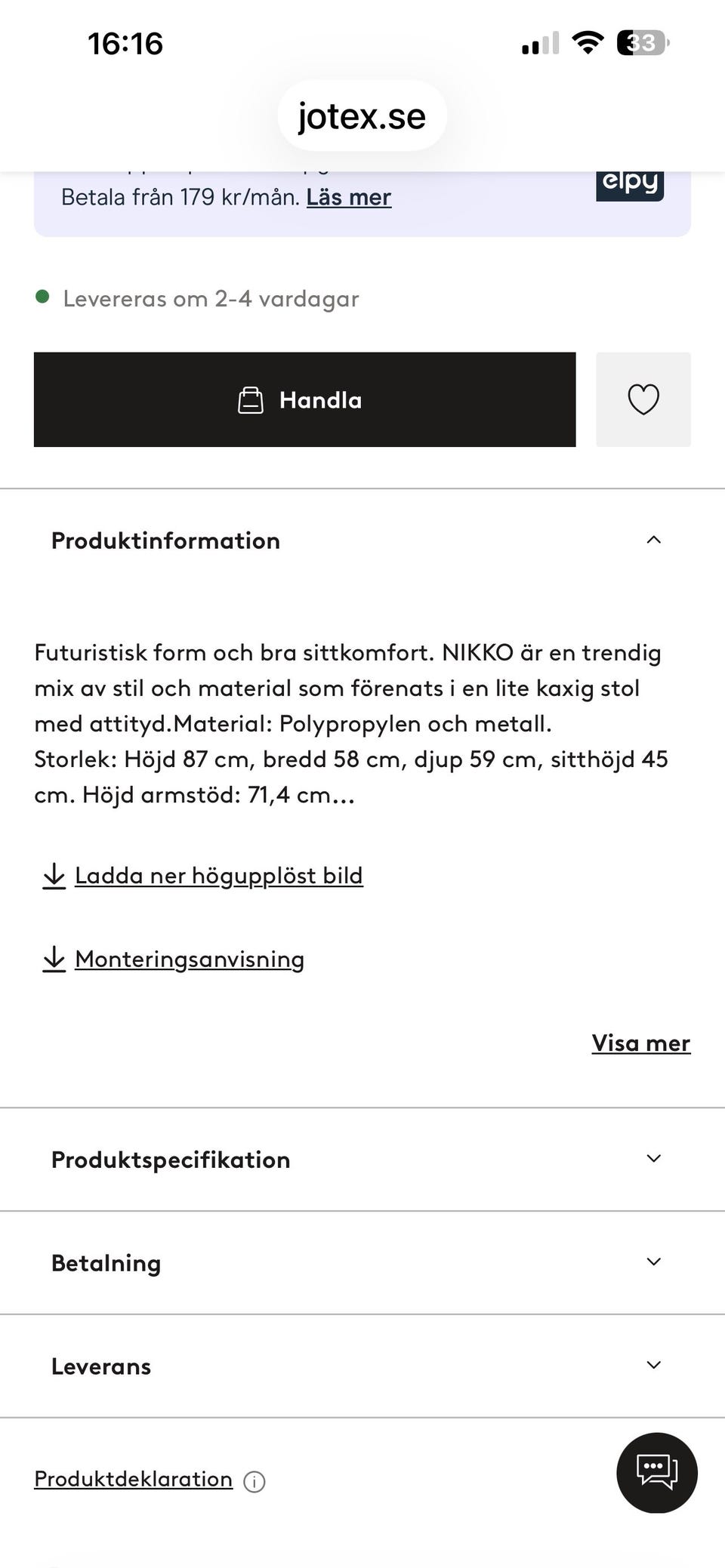725x1568 pixels.
Task: Click the elpy payment logo
Action: tap(629, 183)
